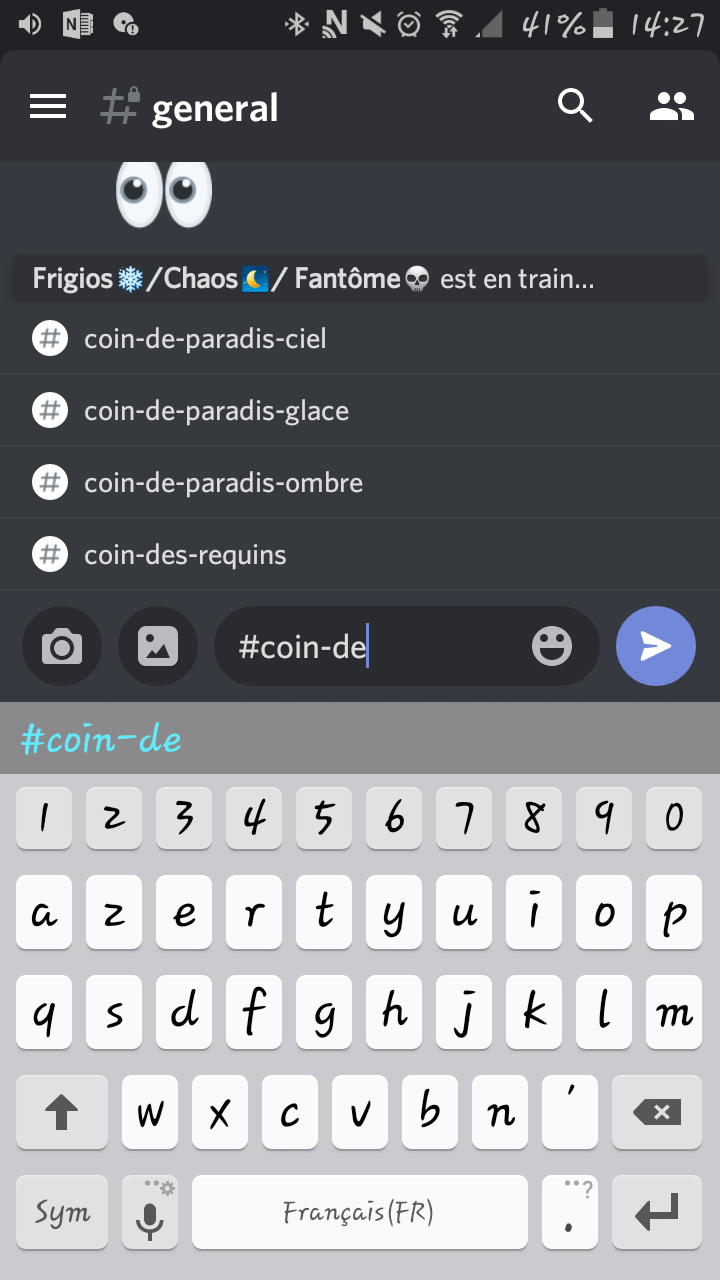This screenshot has height=1280, width=720.
Task: Pick the coin-des-requins channel suggestion
Action: click(185, 555)
